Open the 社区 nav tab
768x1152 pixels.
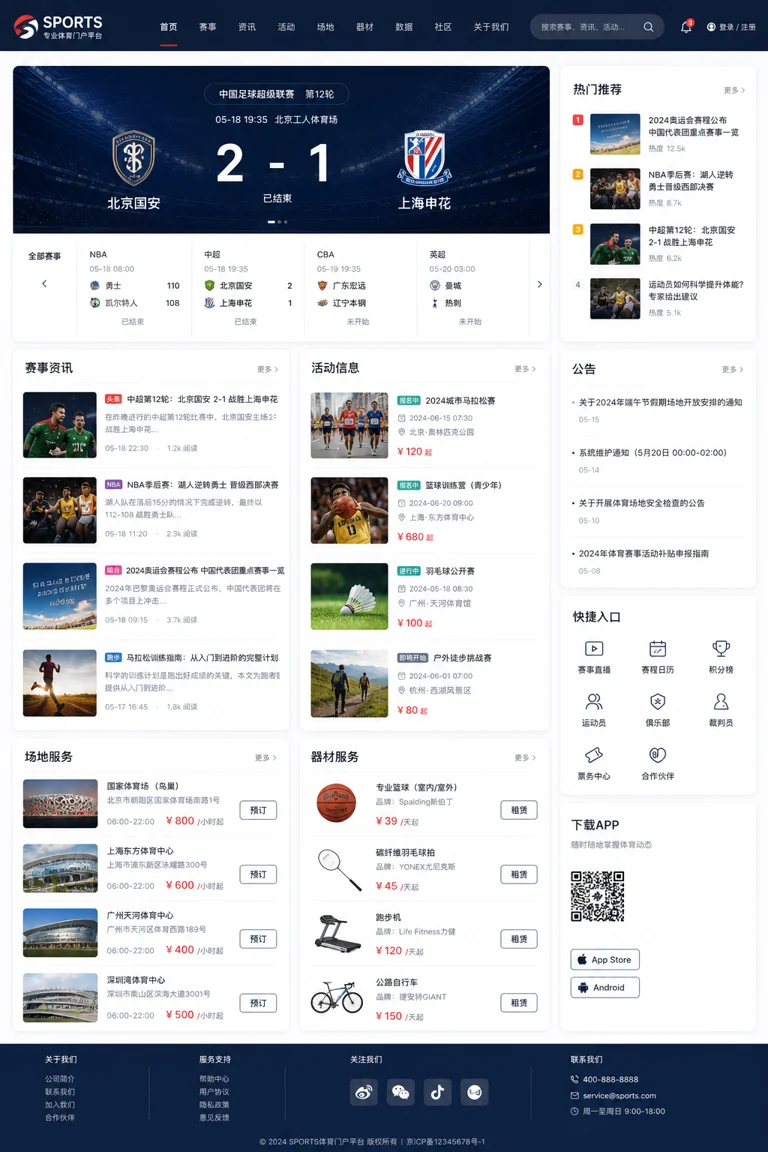click(x=443, y=27)
